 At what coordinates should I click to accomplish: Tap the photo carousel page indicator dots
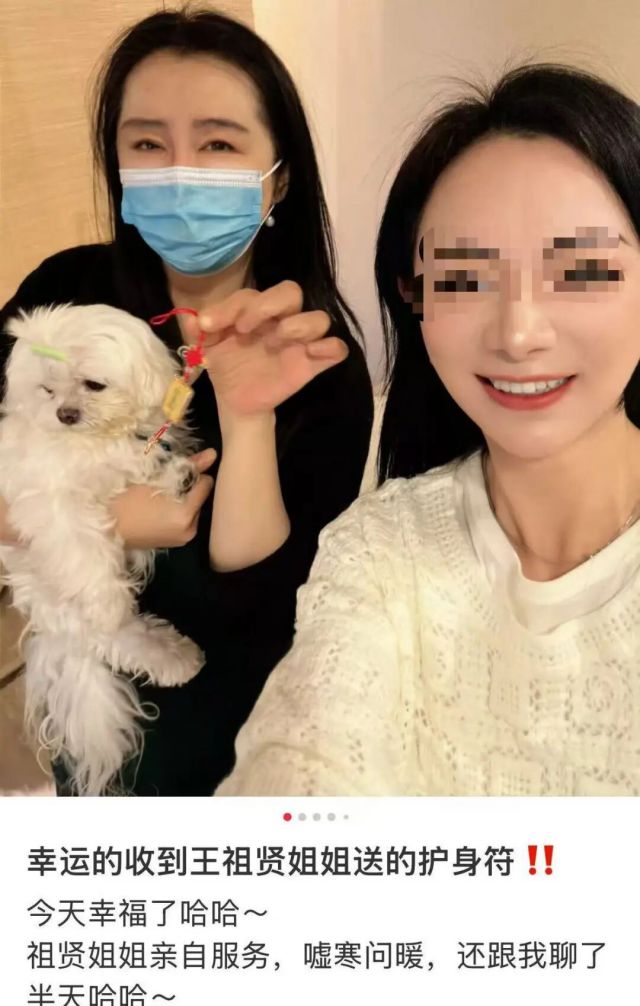[317, 817]
